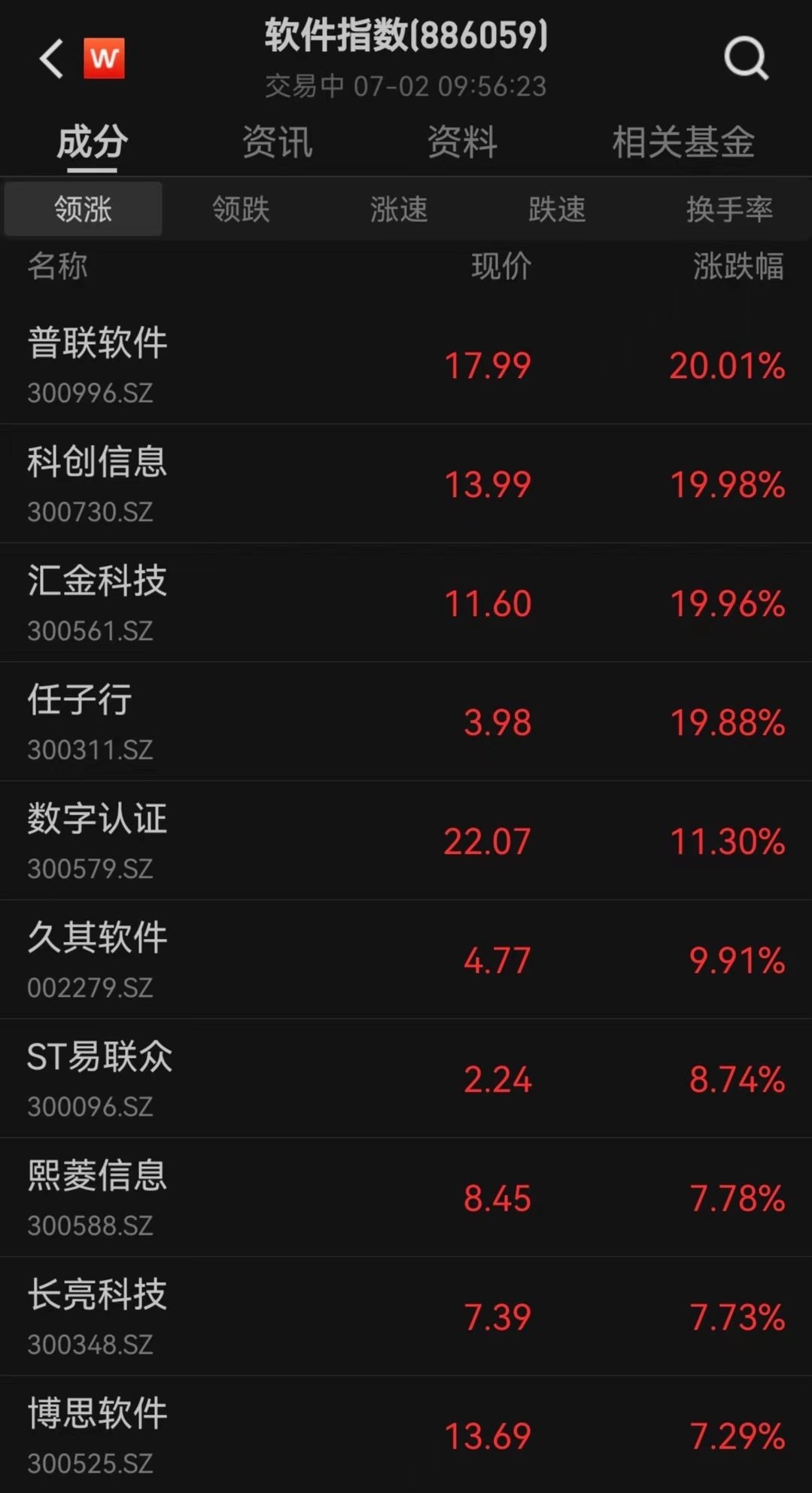Switch to the 资料 tab

462,142
